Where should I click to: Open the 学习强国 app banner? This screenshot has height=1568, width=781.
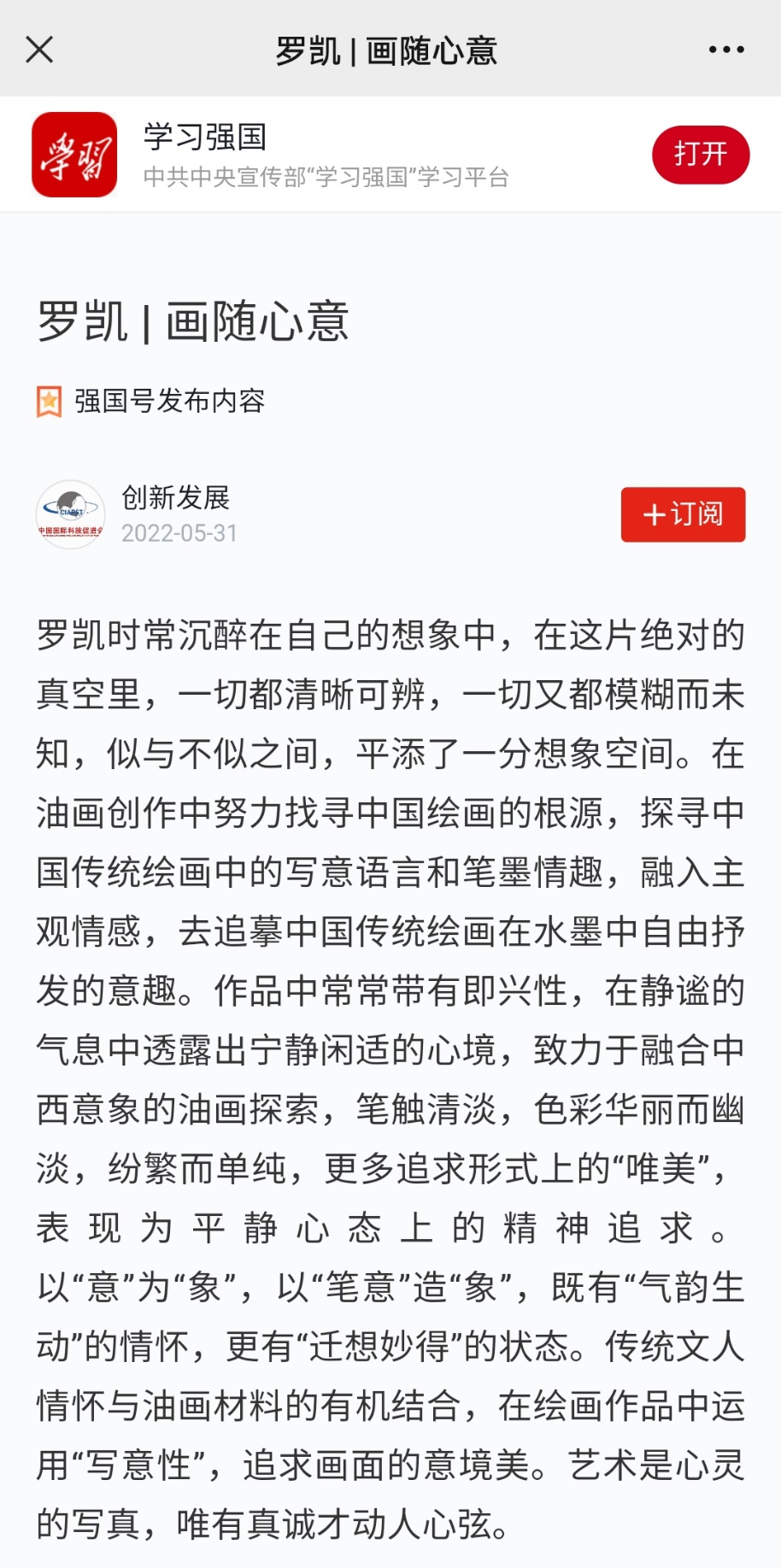(x=325, y=155)
